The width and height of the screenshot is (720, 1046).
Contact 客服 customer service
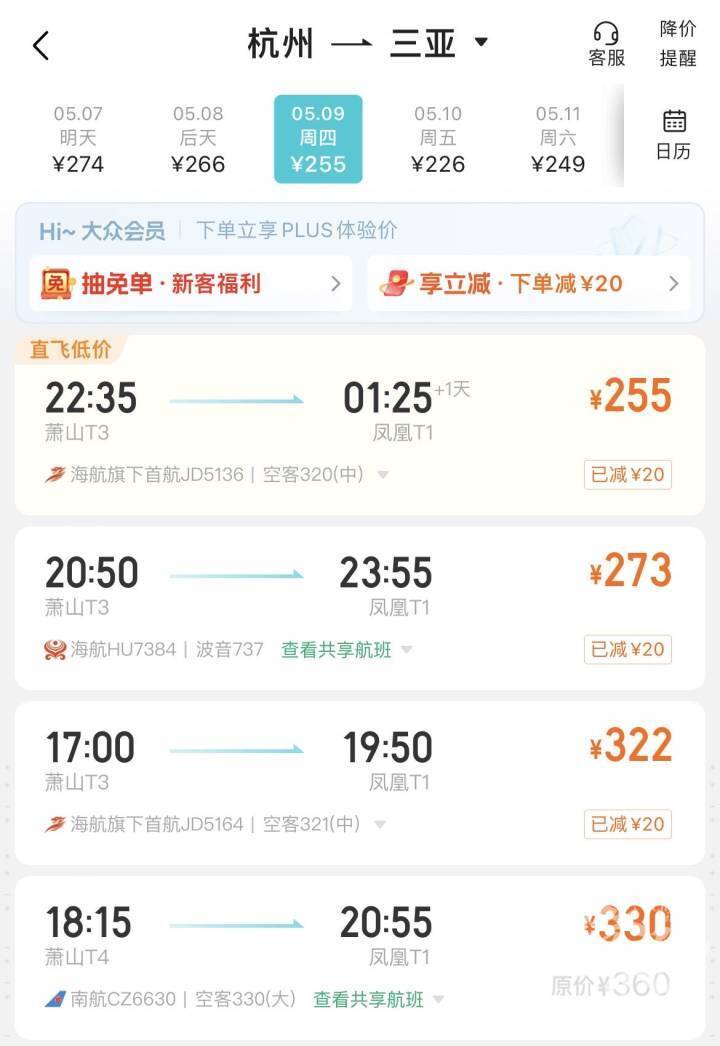click(606, 45)
